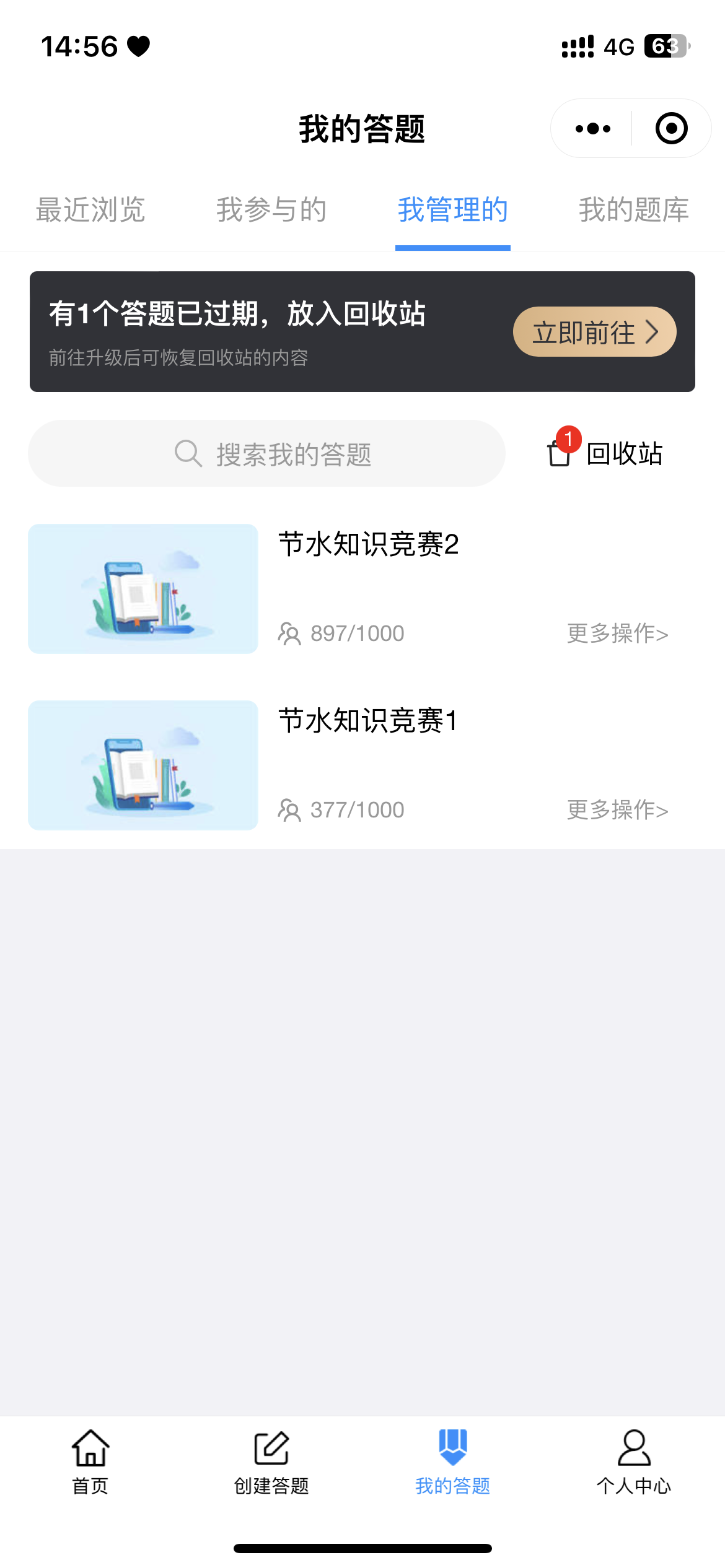Select the 我管理的 tab

pos(452,210)
